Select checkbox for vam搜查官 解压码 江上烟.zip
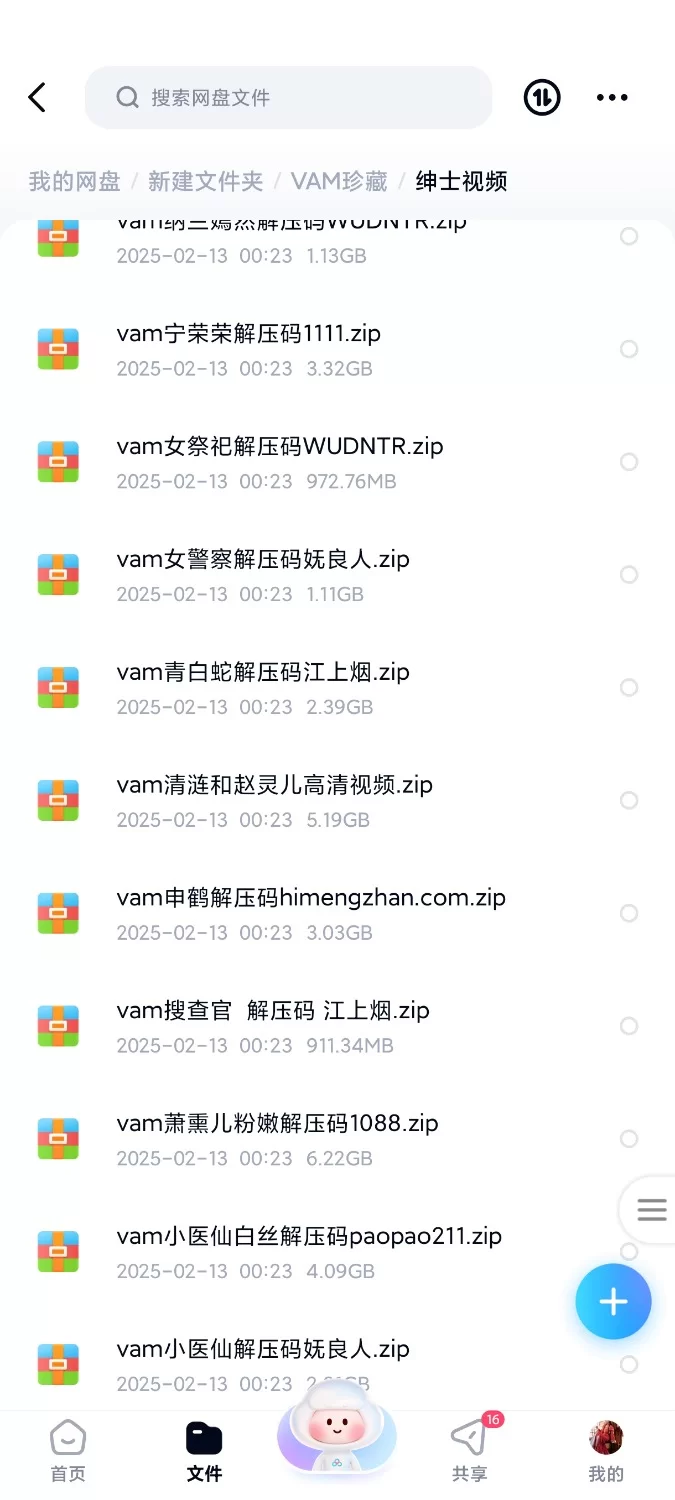The height and width of the screenshot is (1500, 675). tap(629, 1026)
